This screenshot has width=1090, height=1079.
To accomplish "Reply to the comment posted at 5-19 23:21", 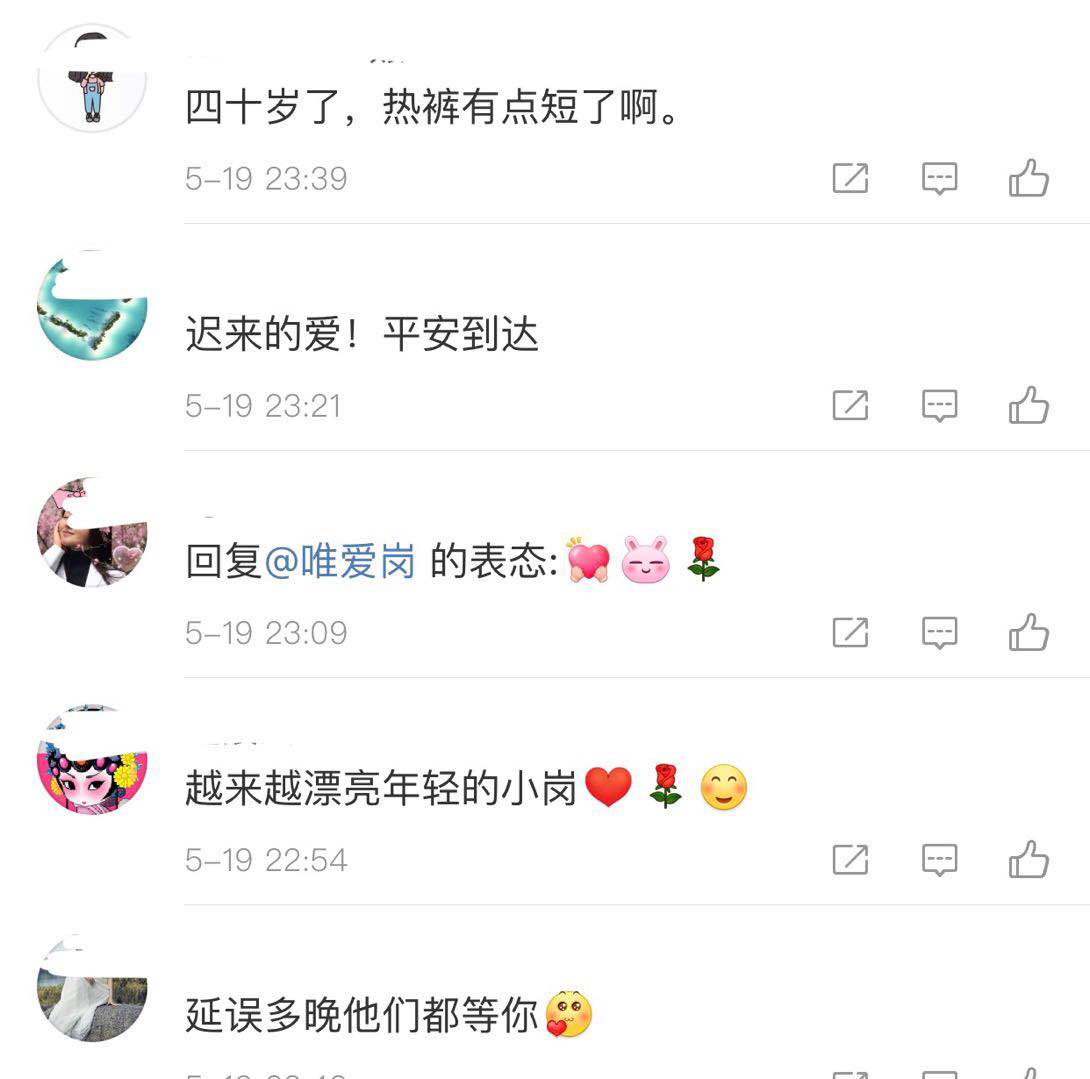I will pyautogui.click(x=939, y=406).
